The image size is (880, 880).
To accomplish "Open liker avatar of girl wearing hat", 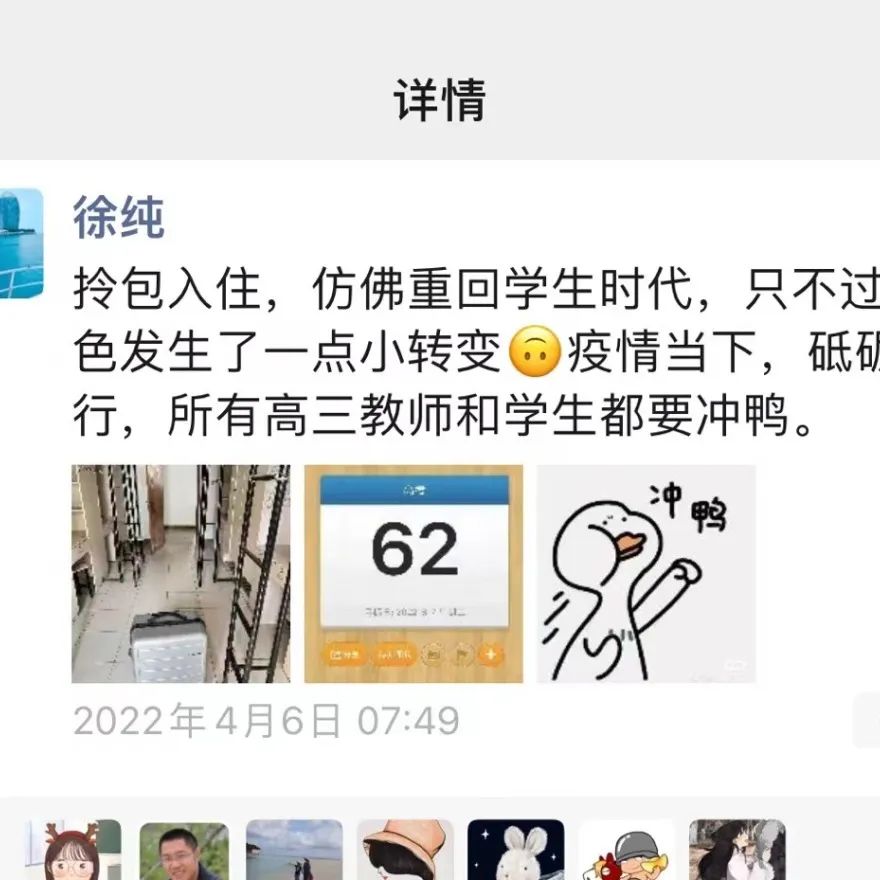I will (x=405, y=850).
